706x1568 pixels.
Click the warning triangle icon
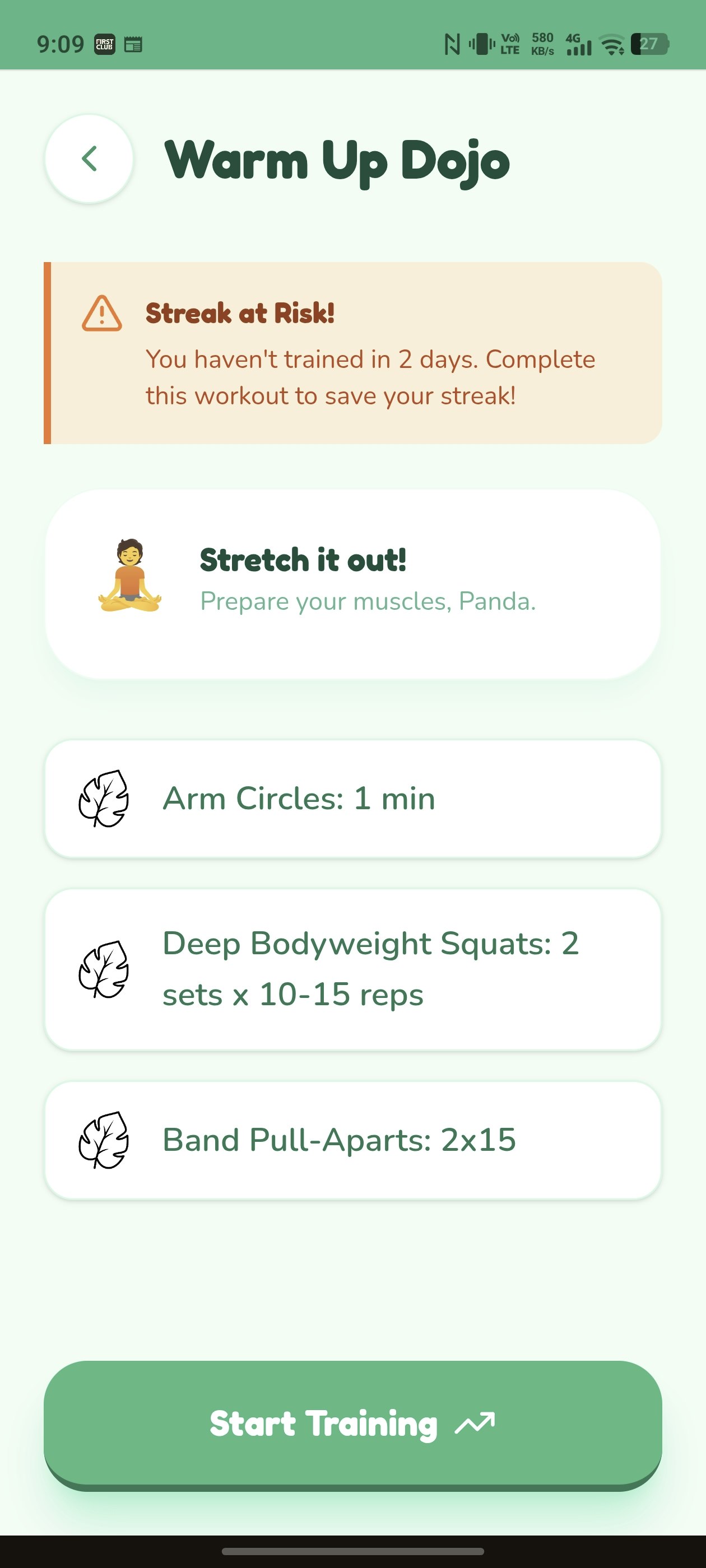point(103,314)
